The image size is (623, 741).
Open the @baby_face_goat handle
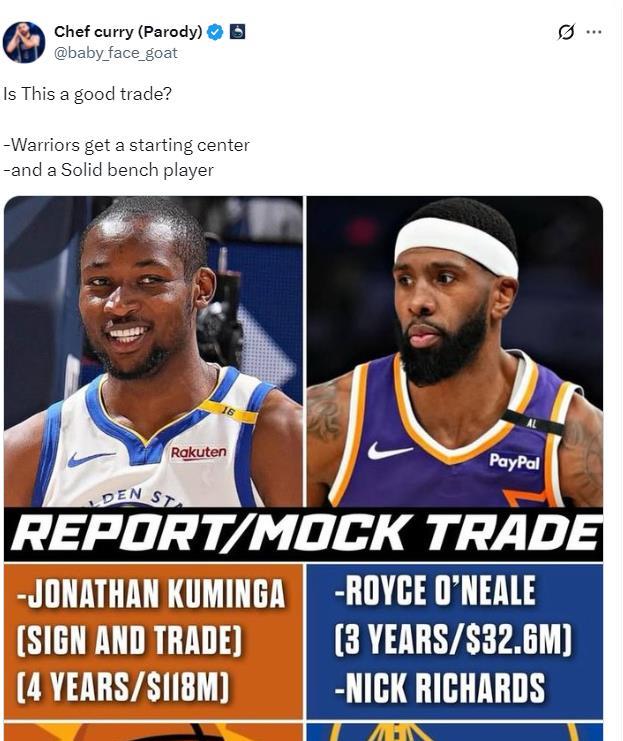[115, 53]
